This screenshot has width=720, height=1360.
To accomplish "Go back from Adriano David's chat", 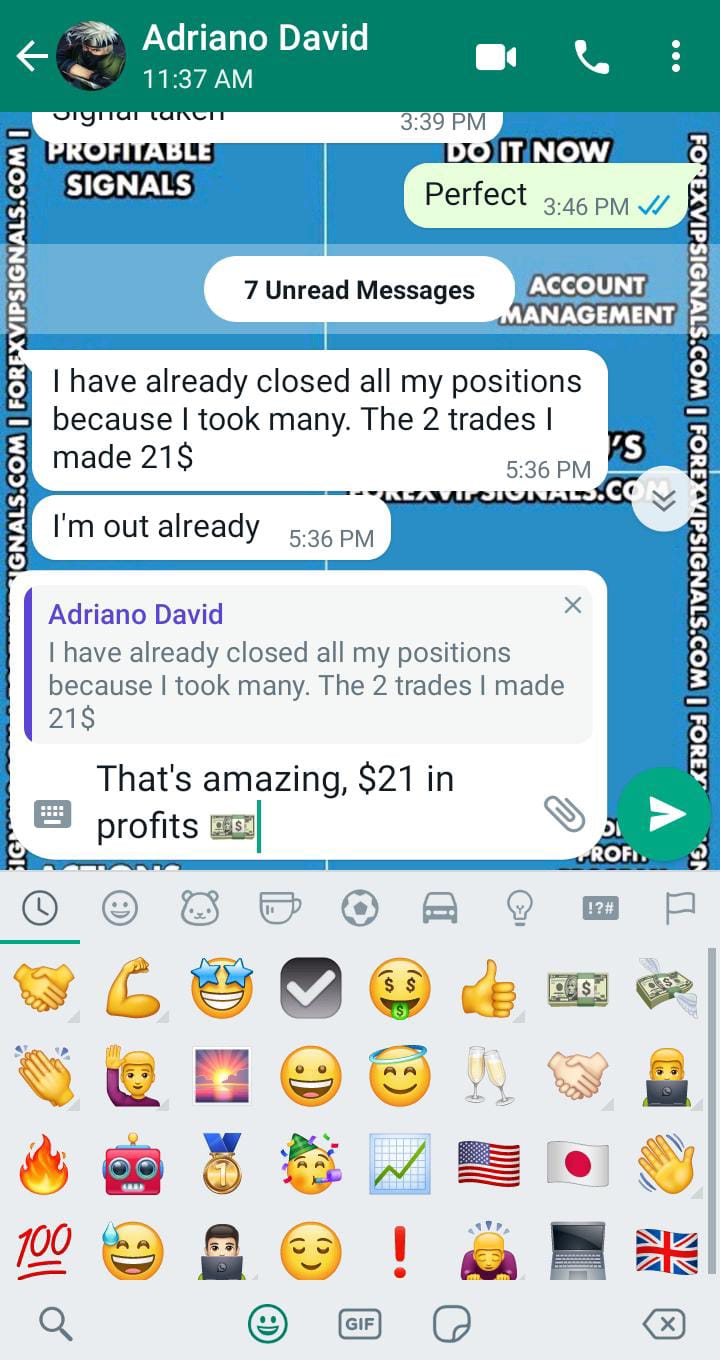I will tap(32, 57).
